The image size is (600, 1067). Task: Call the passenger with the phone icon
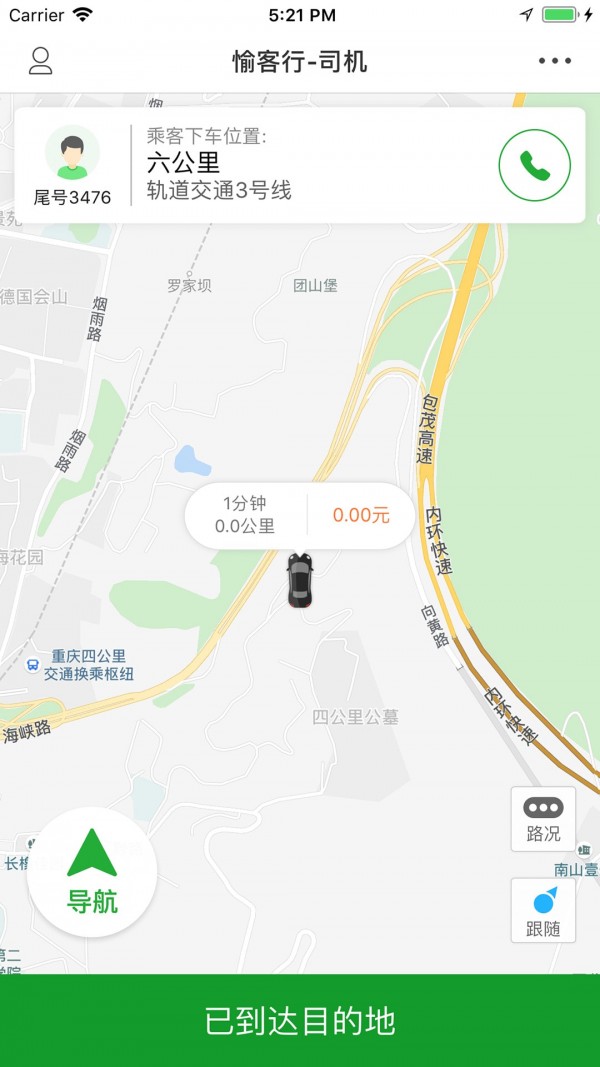(535, 165)
